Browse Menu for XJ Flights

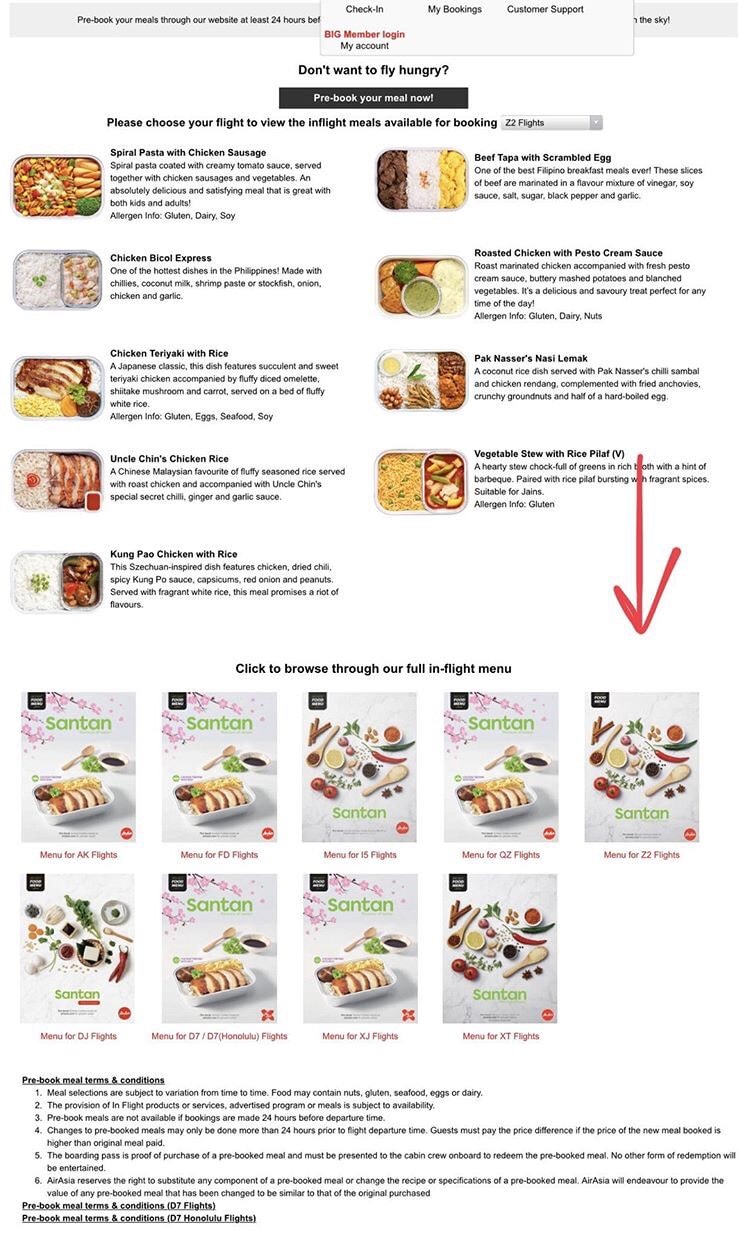(x=360, y=1036)
